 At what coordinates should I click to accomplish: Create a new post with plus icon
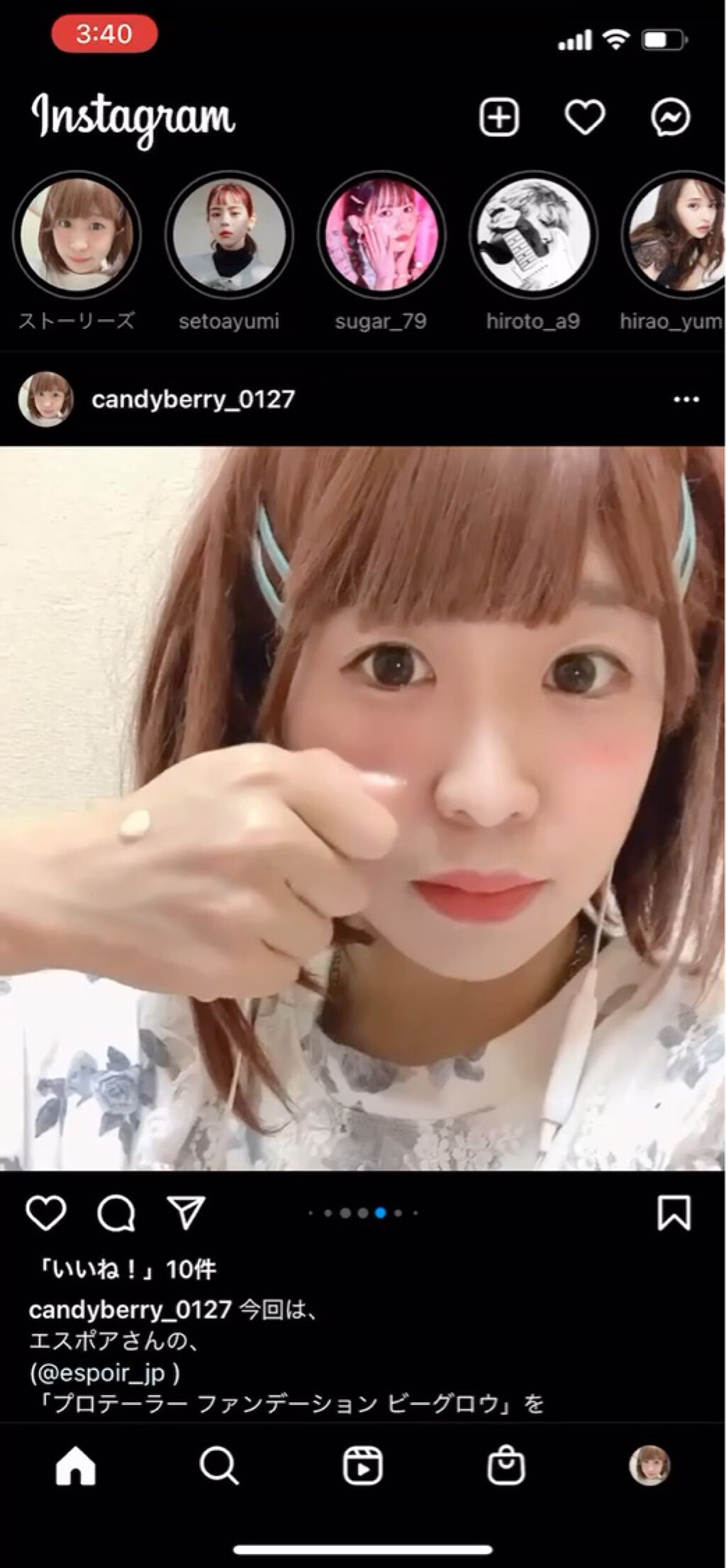[499, 117]
